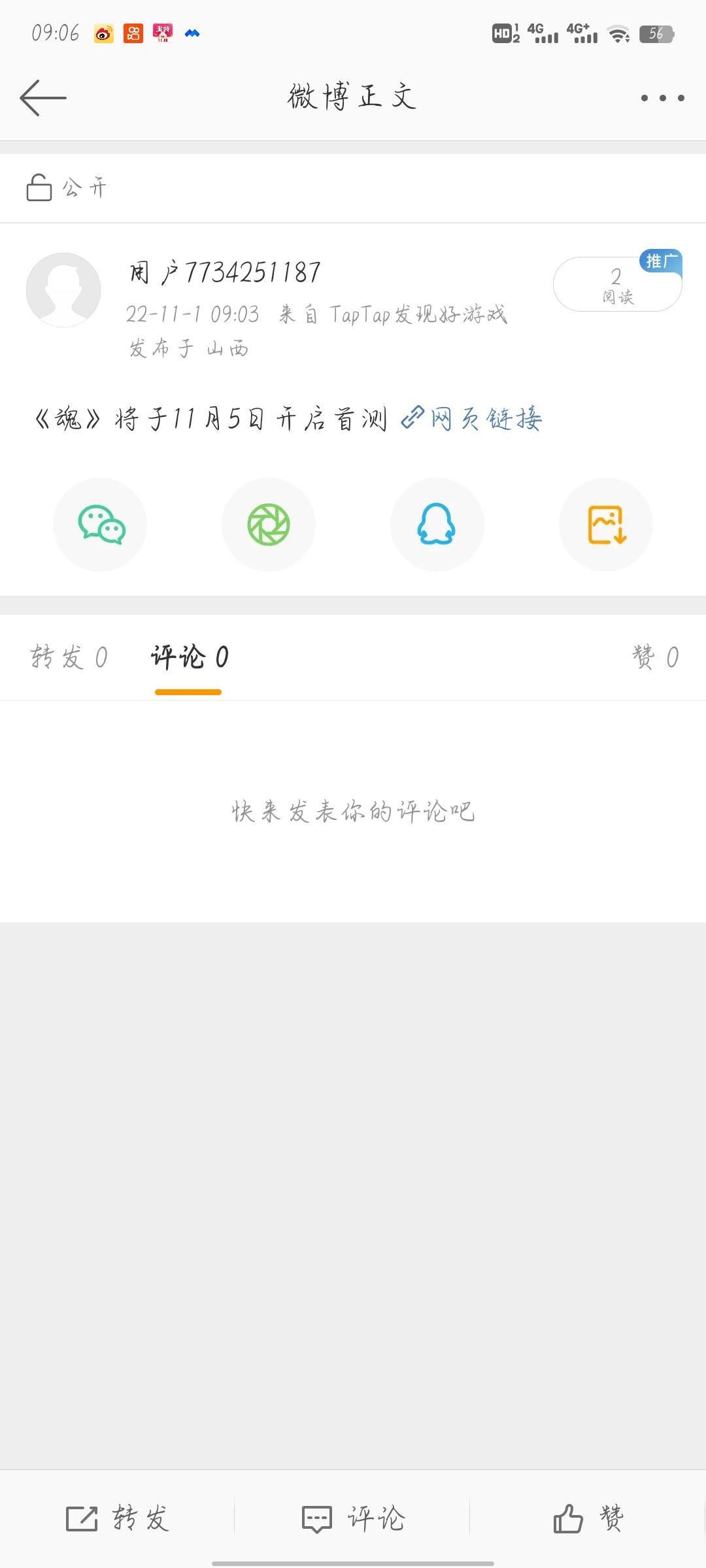Open the 网页链接 web link
This screenshot has height=1568, width=706.
pos(471,418)
